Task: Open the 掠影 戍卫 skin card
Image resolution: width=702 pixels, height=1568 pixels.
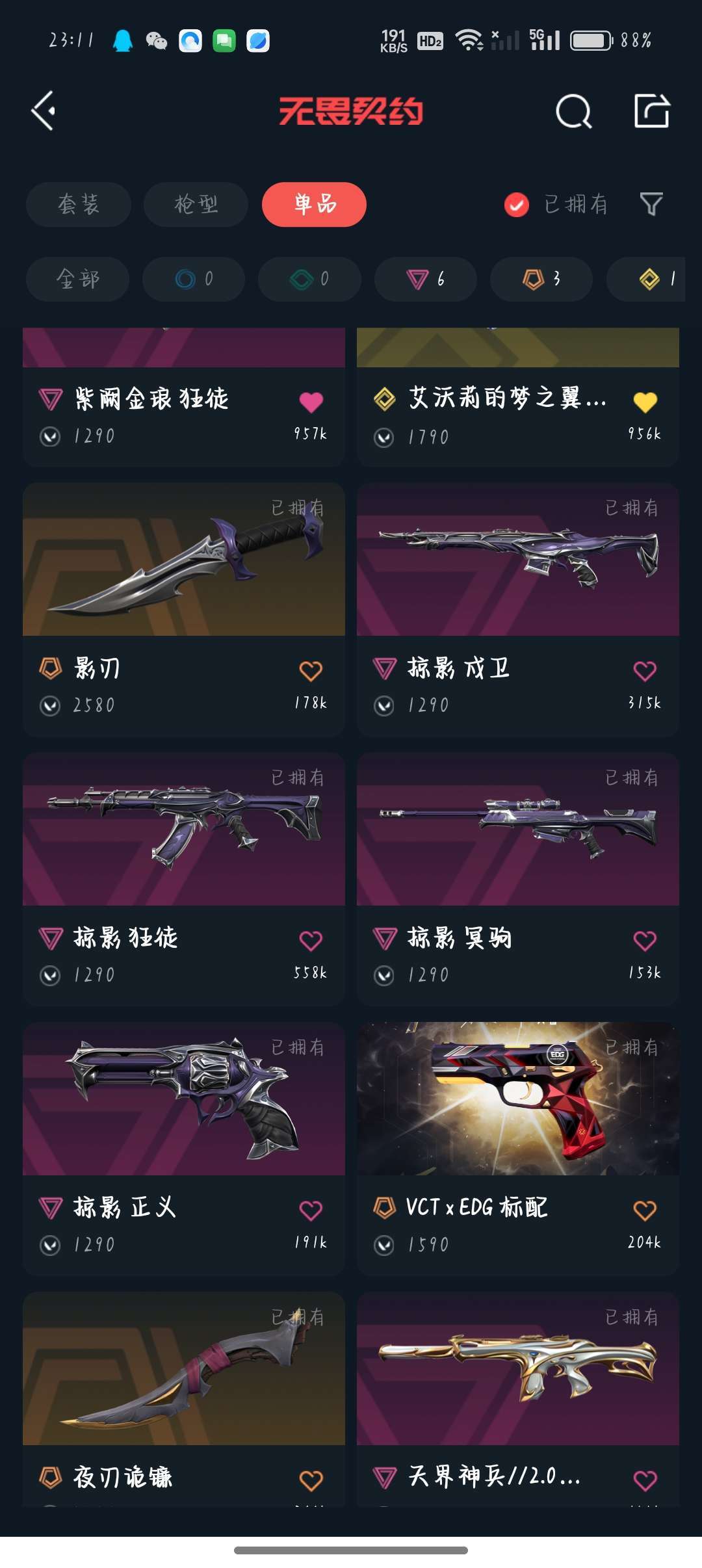Action: pyautogui.click(x=518, y=609)
